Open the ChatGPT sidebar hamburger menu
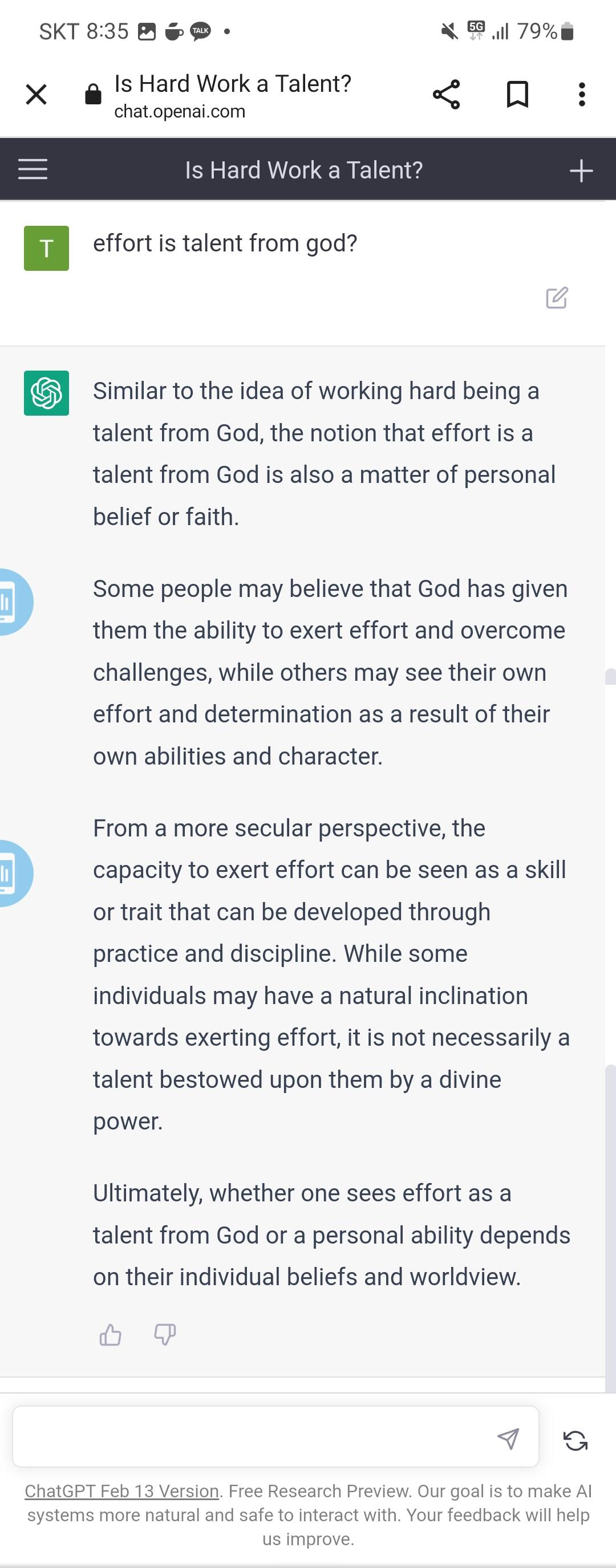This screenshot has width=616, height=1568. pos(33,169)
